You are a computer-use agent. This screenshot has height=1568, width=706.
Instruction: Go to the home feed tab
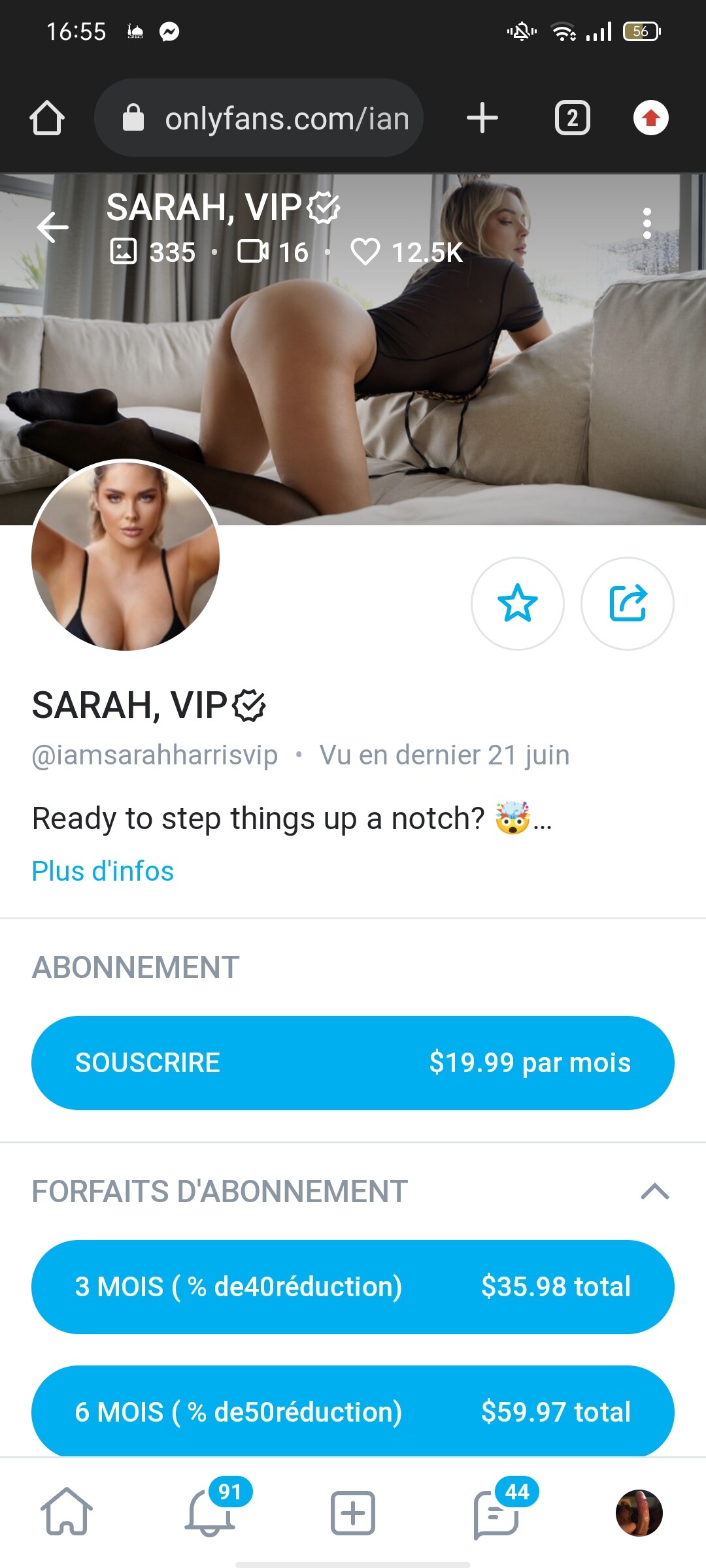pyautogui.click(x=66, y=1512)
